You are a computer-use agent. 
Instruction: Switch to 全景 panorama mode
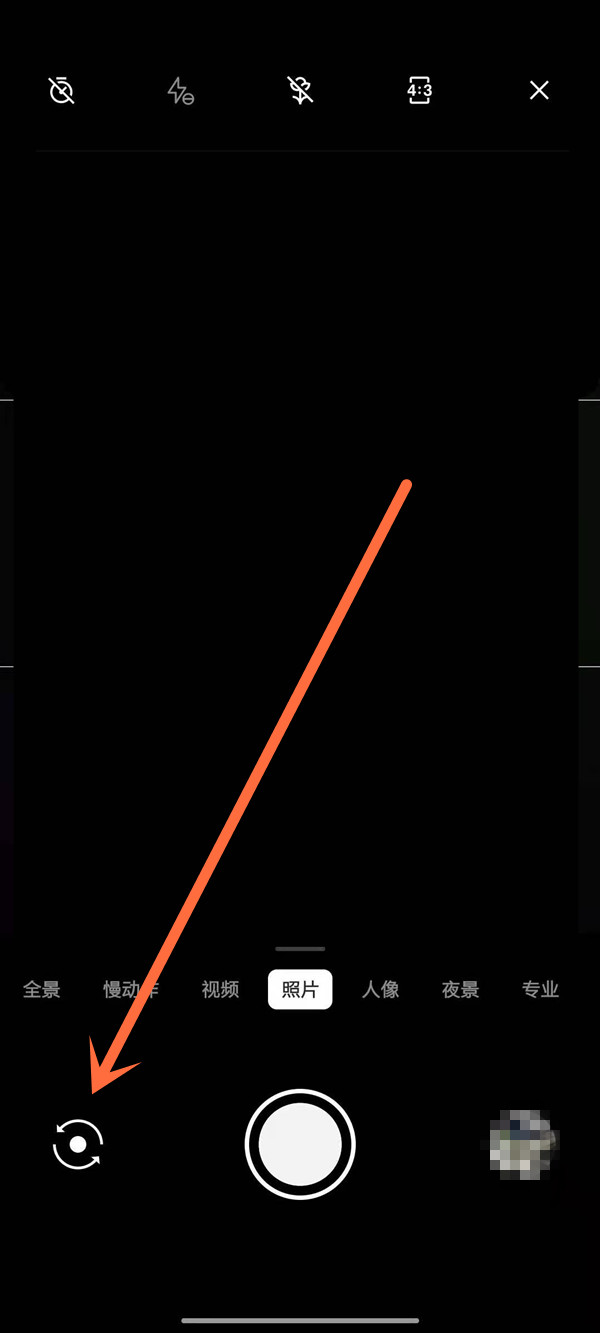tap(42, 990)
